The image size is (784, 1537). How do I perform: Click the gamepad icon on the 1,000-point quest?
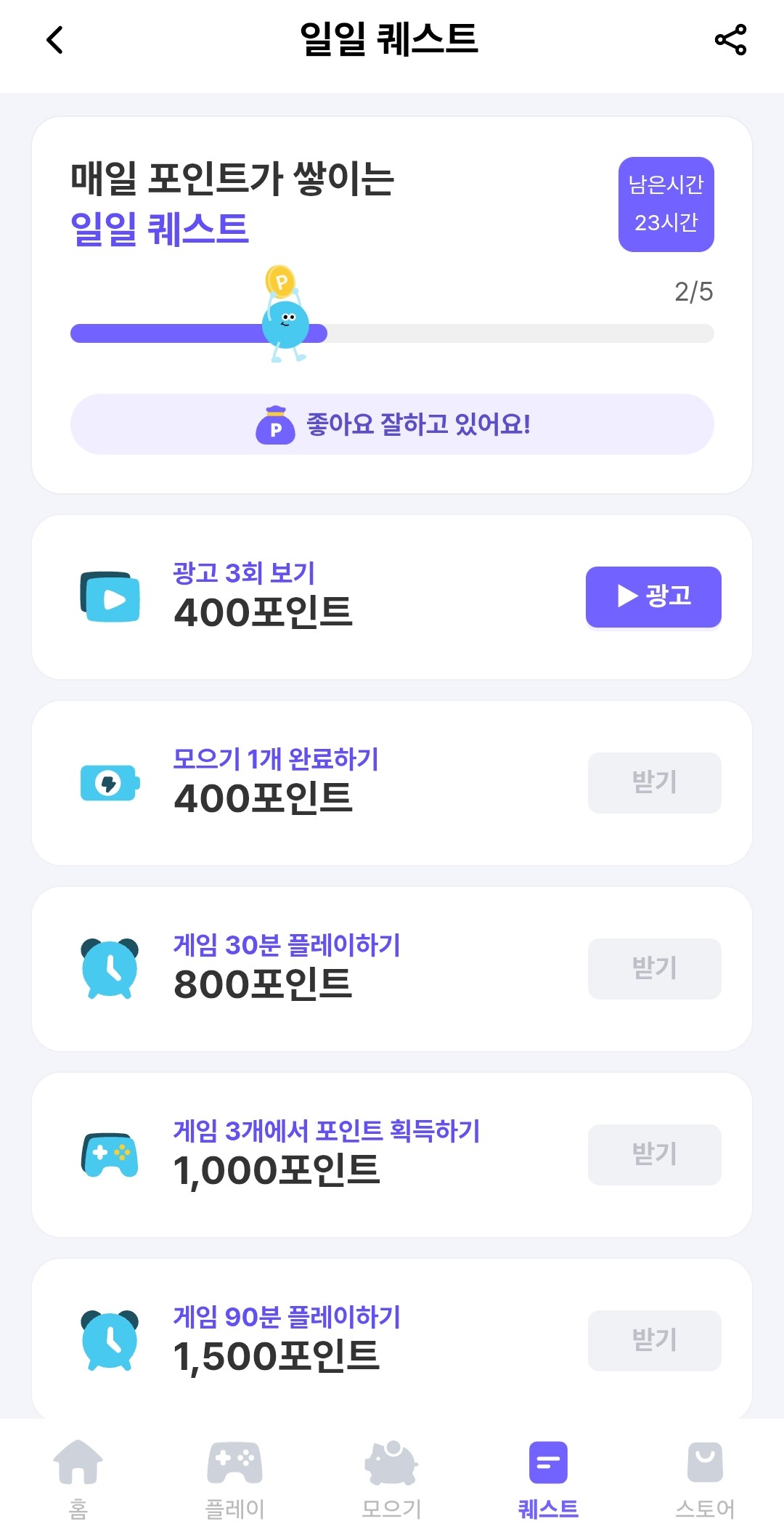tap(109, 1155)
